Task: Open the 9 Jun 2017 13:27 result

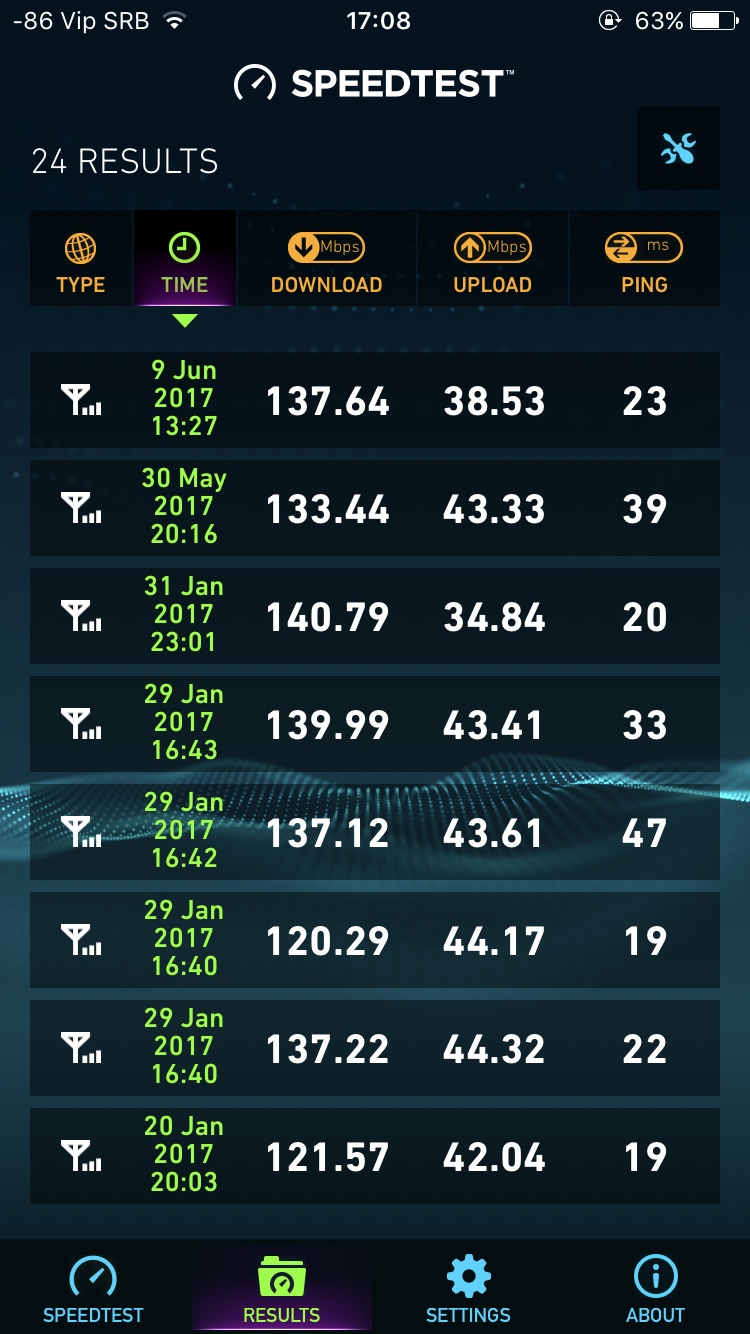Action: [375, 400]
